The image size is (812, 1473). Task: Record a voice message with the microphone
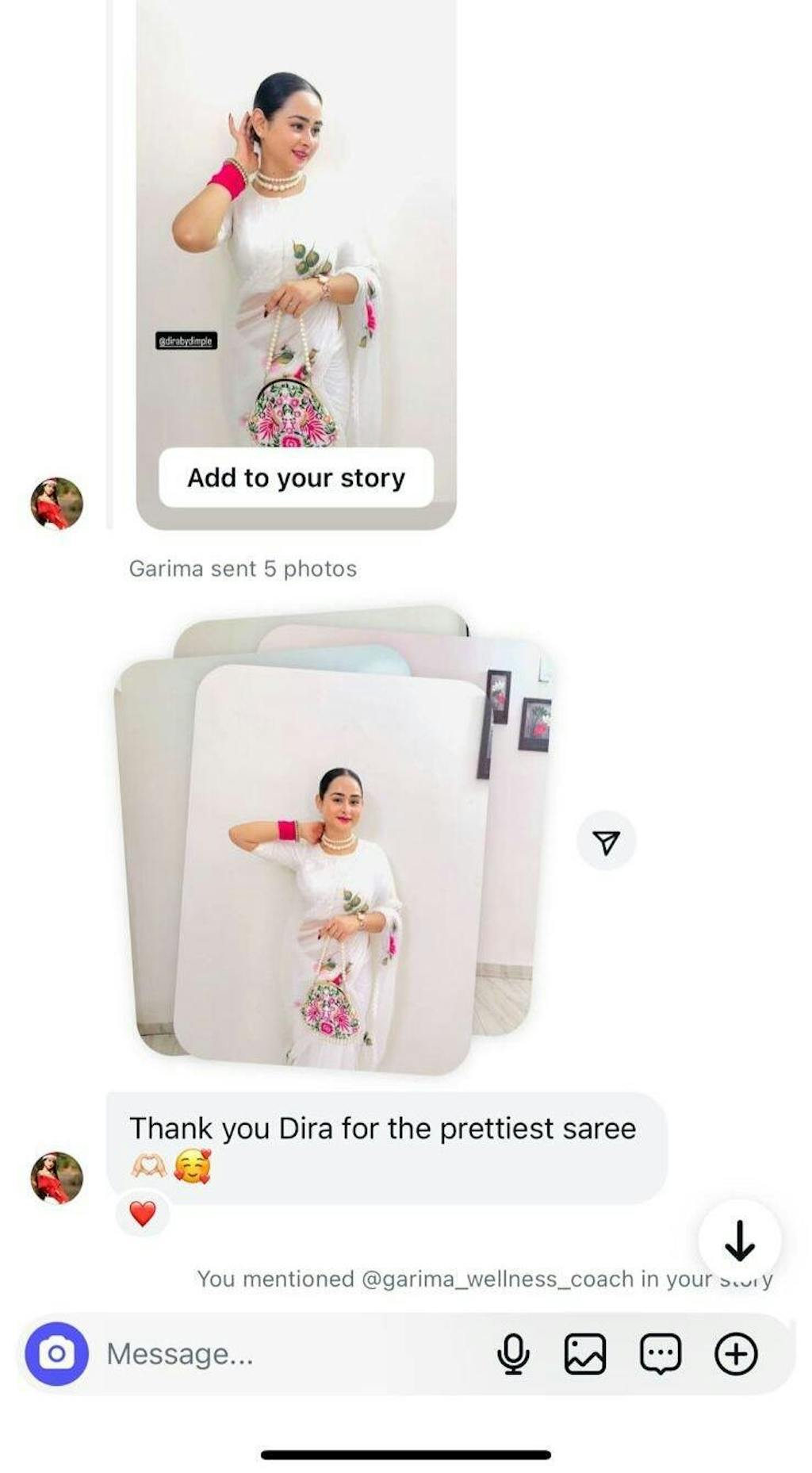click(513, 1353)
